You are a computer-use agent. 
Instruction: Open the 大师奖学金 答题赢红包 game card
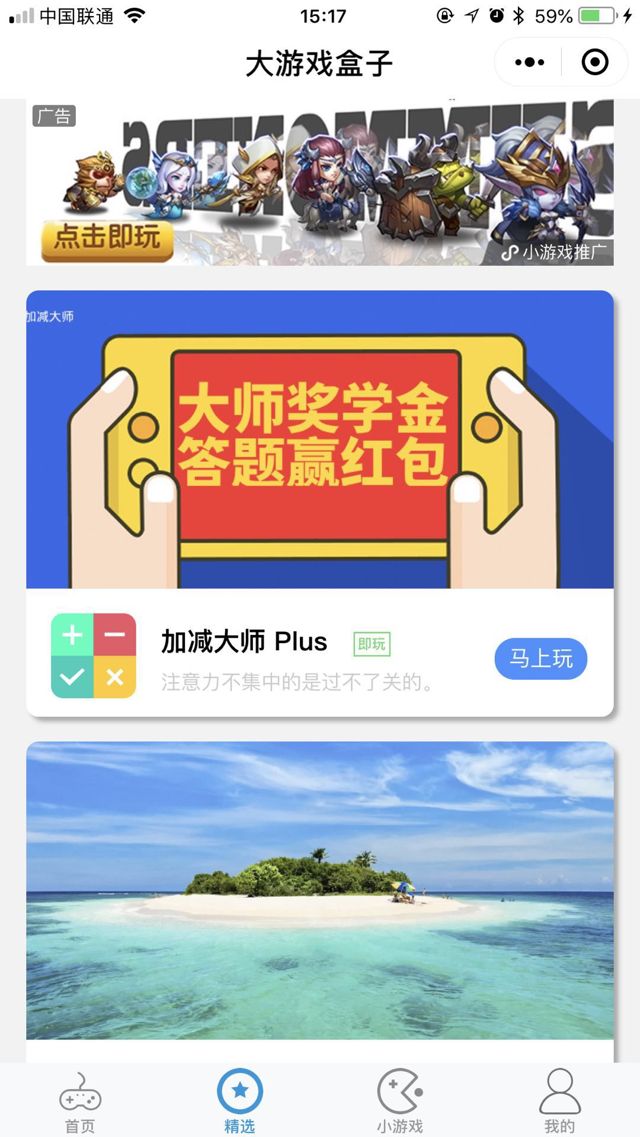click(x=318, y=440)
